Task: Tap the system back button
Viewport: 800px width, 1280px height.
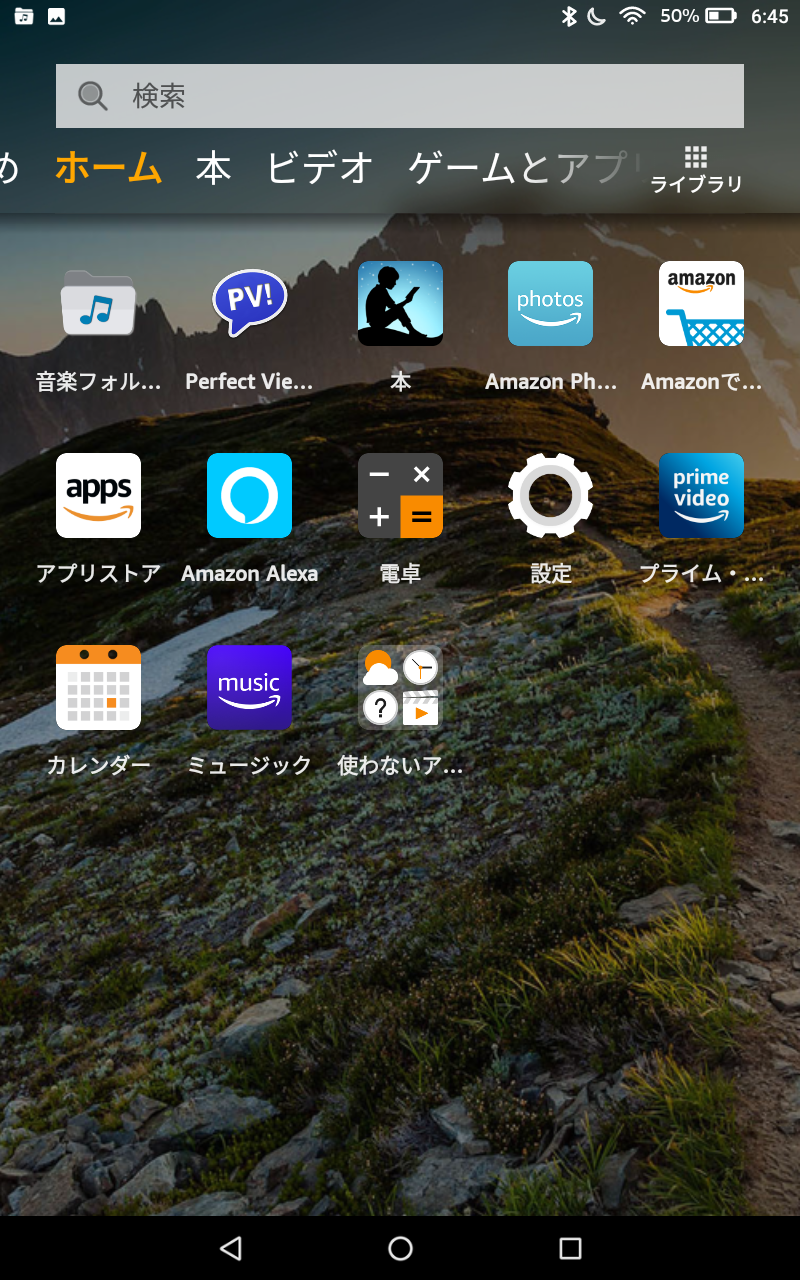Action: pos(231,1247)
